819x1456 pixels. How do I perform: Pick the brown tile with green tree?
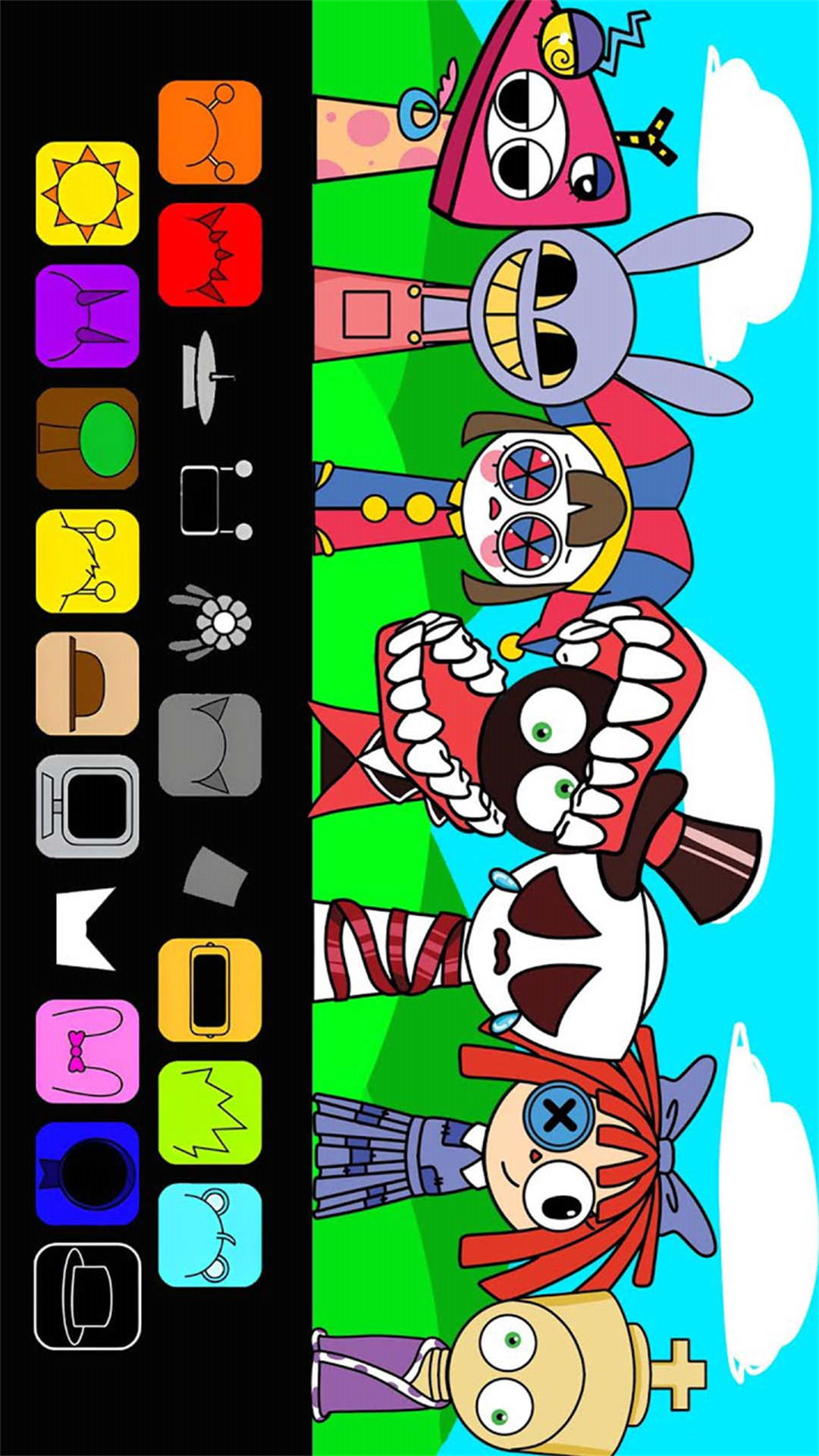pos(87,438)
